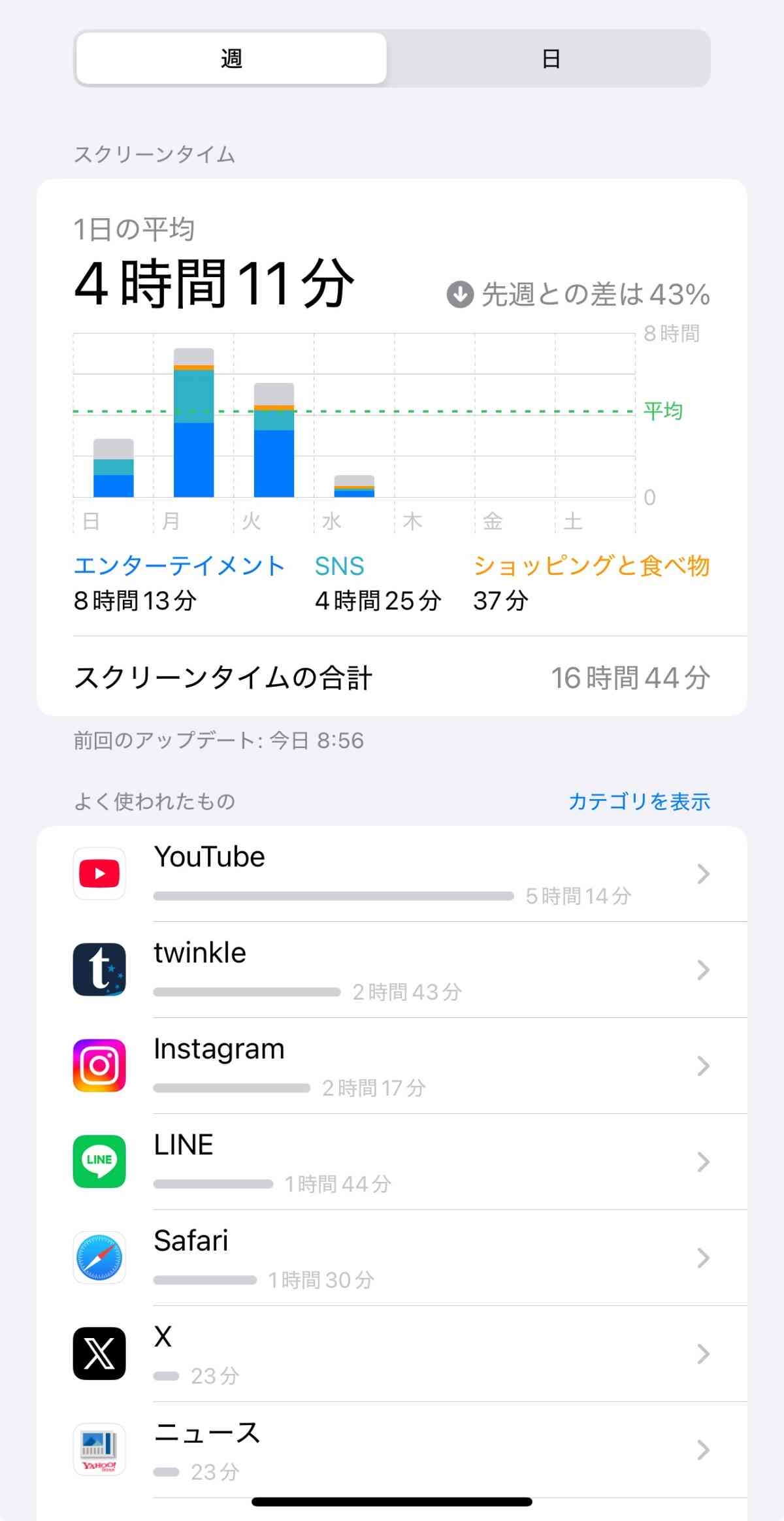Screen dimensions: 784x1521
Task: View Safari screen time details
Action: coord(392,1258)
